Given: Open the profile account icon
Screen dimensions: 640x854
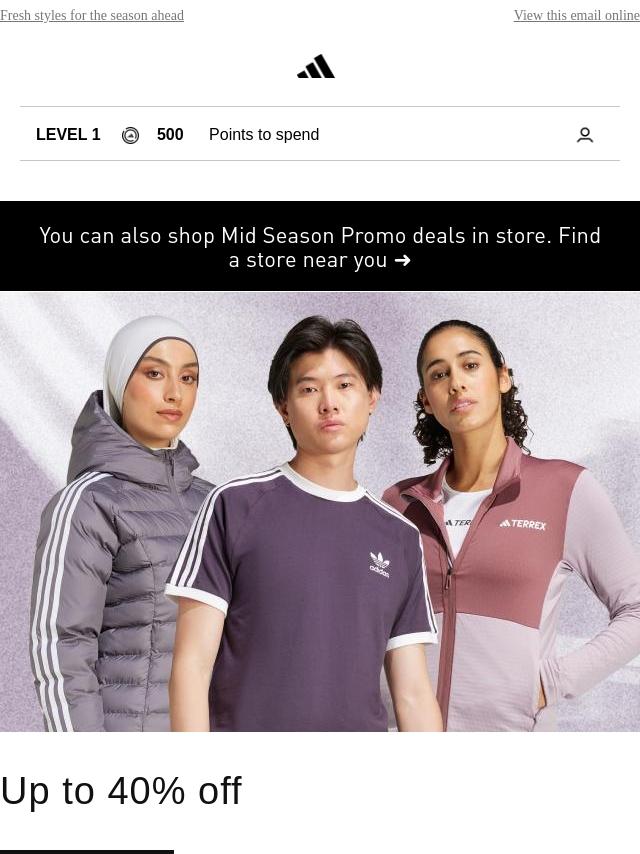Looking at the screenshot, I should (x=585, y=135).
